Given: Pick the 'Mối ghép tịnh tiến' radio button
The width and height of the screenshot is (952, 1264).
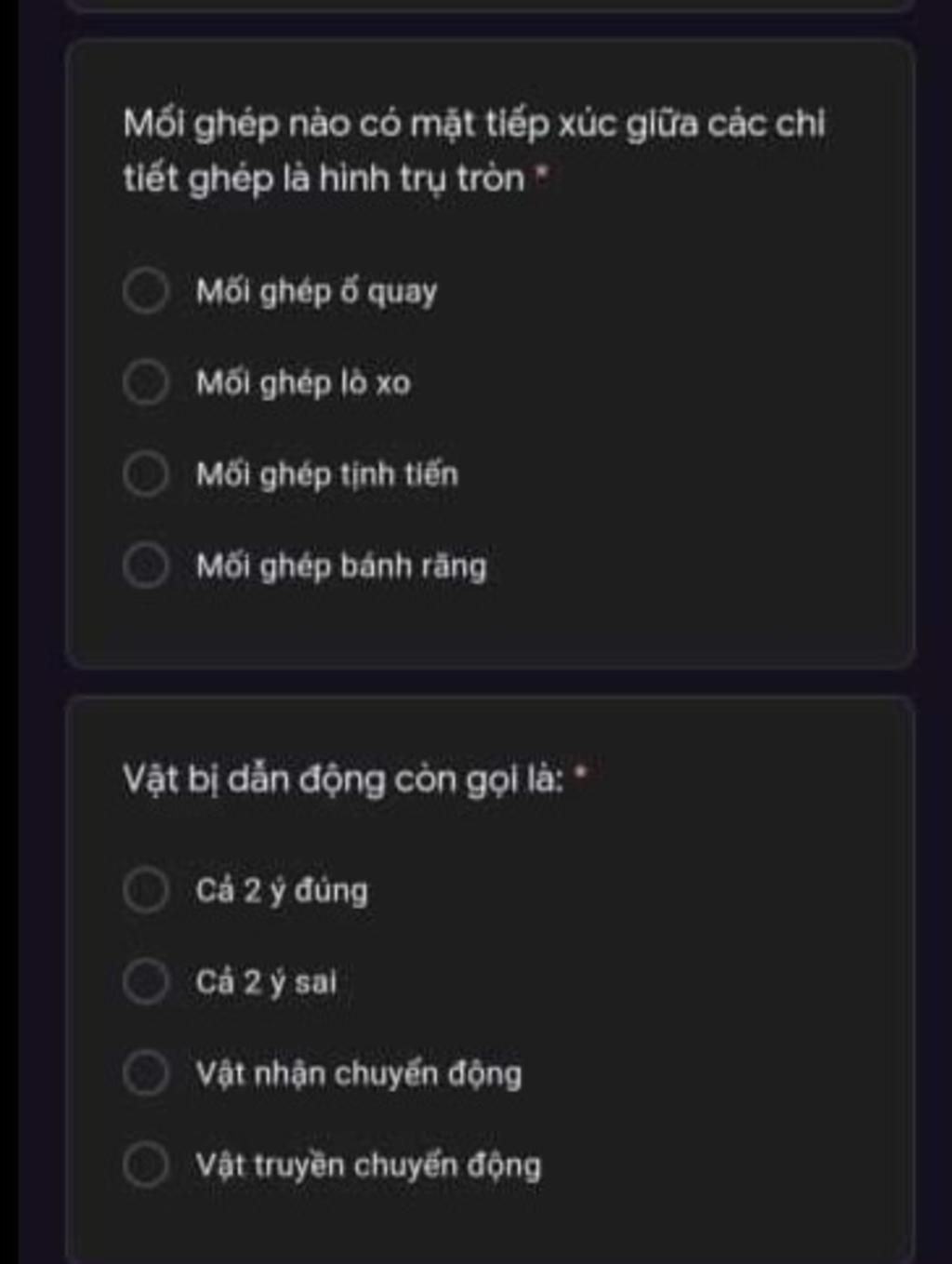Looking at the screenshot, I should 146,473.
